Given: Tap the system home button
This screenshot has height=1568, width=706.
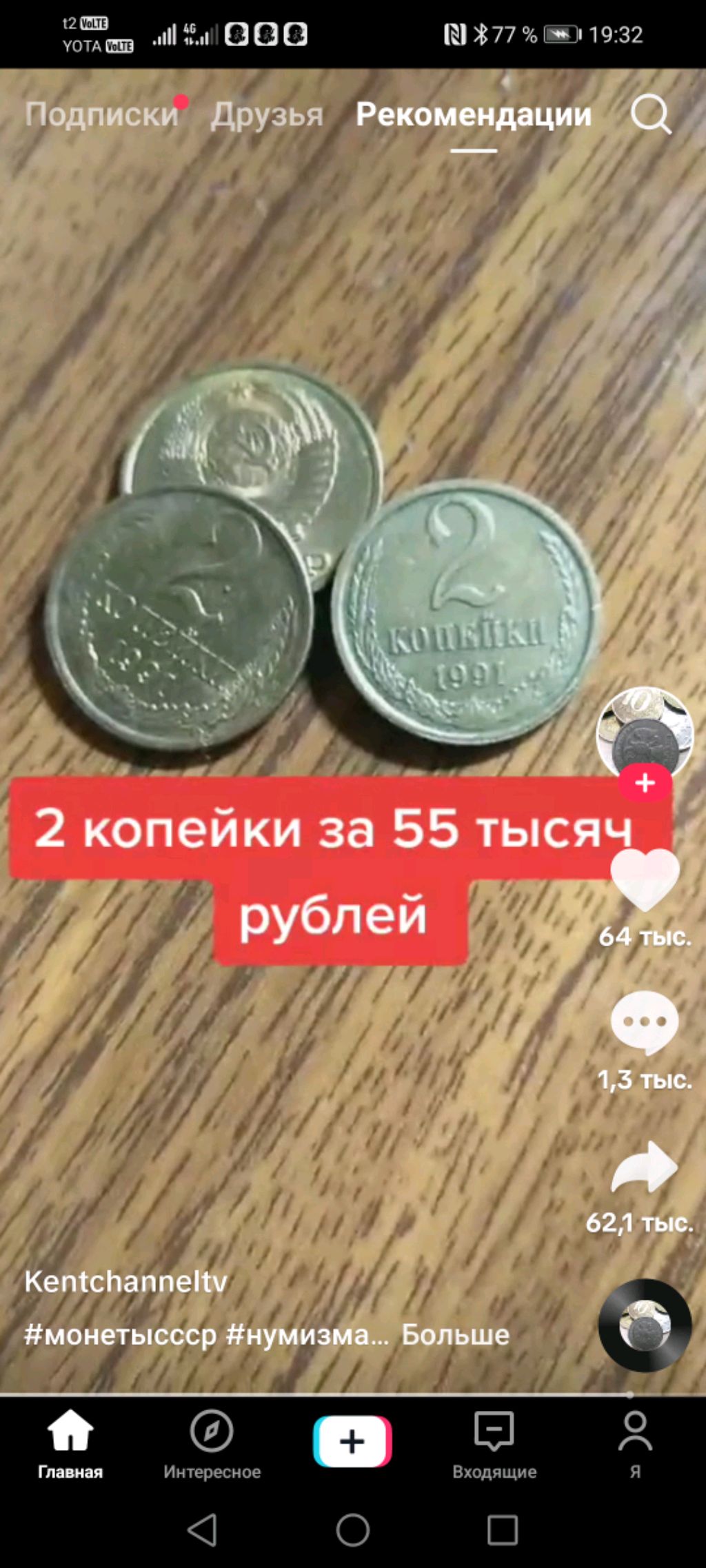Looking at the screenshot, I should 353,1531.
